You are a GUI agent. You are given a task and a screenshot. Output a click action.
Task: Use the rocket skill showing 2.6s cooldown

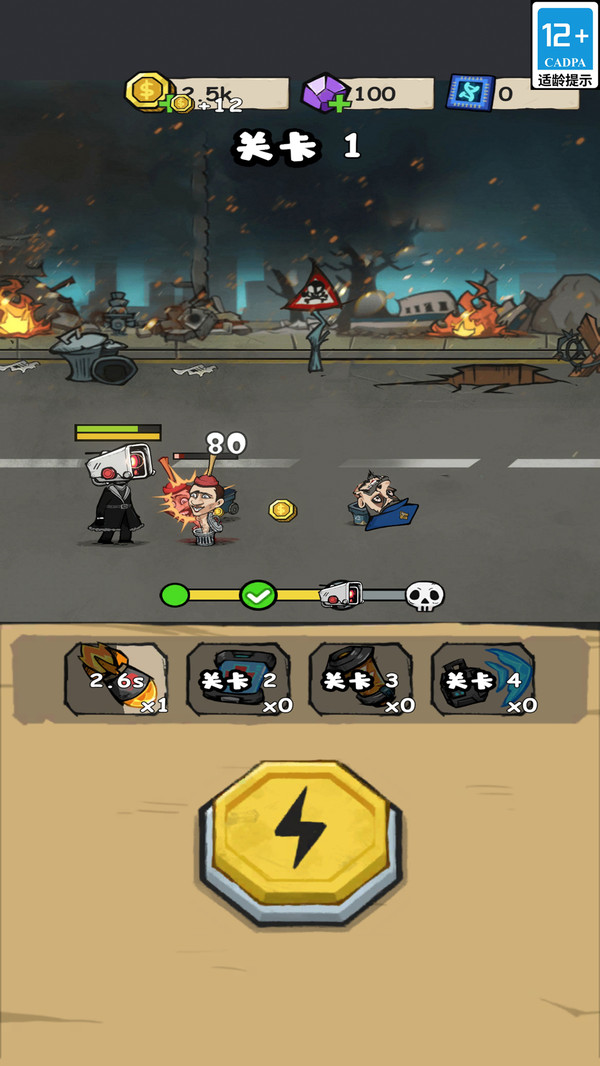[x=116, y=679]
